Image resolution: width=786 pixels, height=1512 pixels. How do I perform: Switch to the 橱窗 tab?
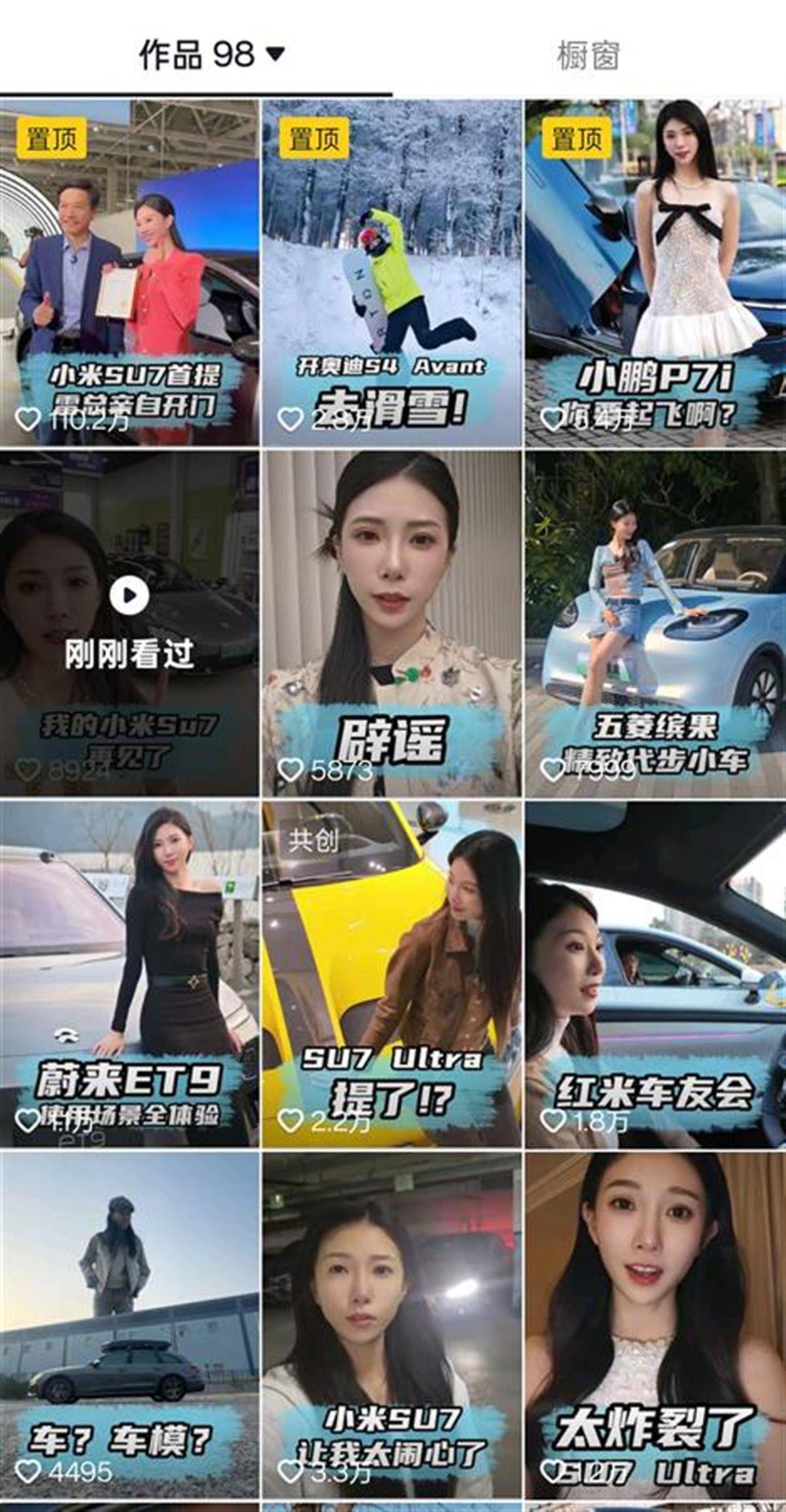(x=588, y=56)
